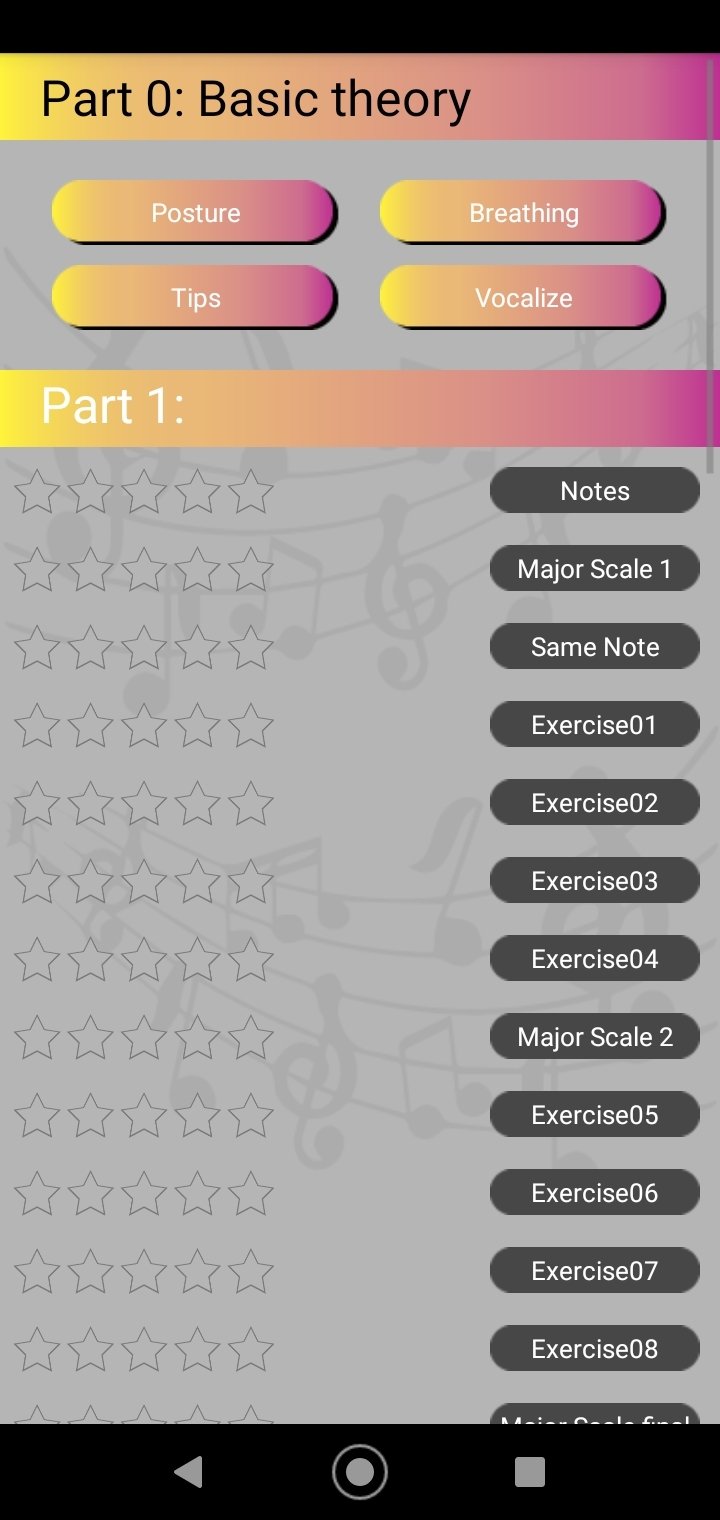Open the Vocalize lesson
Viewport: 720px width, 1520px height.
click(521, 297)
